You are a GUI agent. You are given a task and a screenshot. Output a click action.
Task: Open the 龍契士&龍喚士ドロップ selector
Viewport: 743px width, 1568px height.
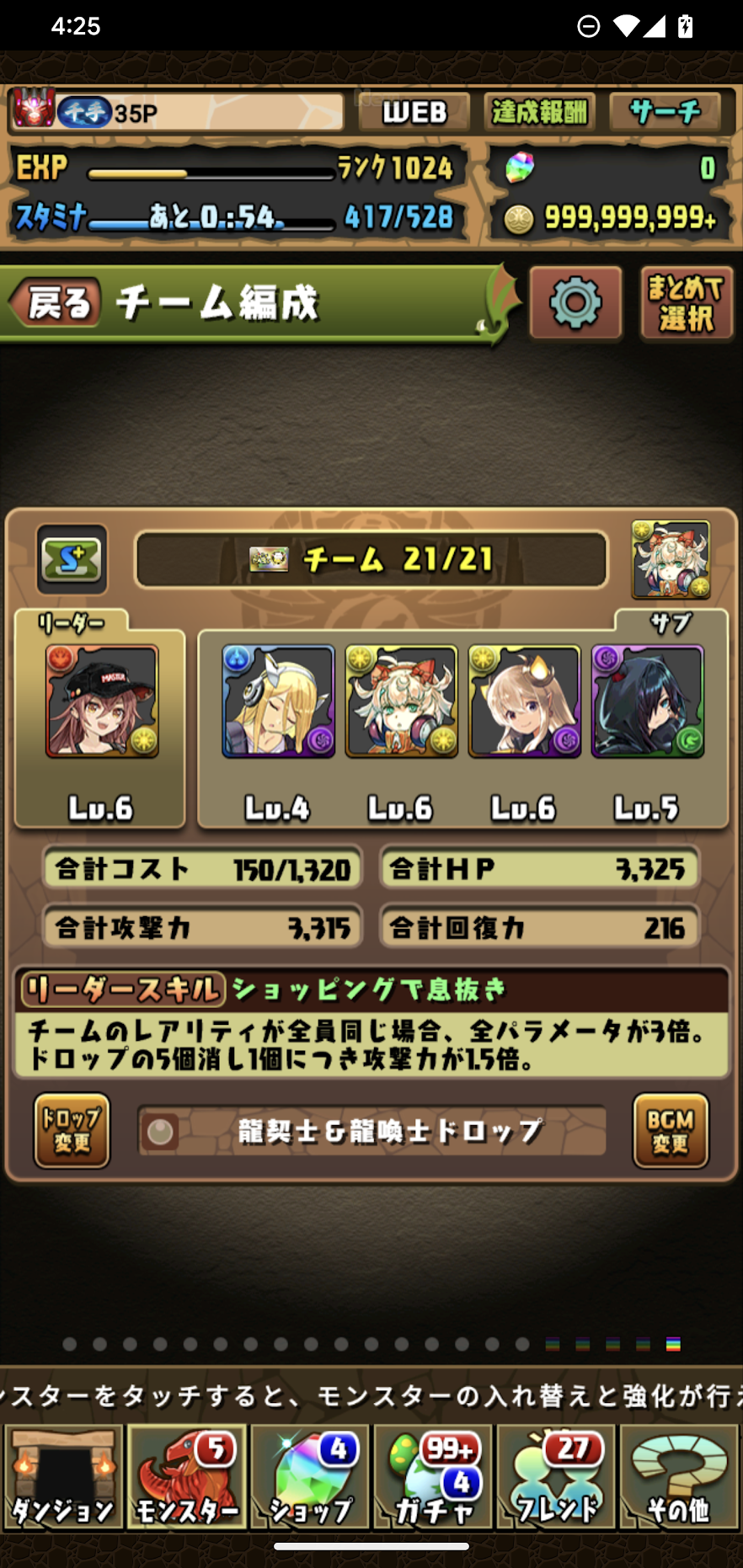pos(371,1131)
